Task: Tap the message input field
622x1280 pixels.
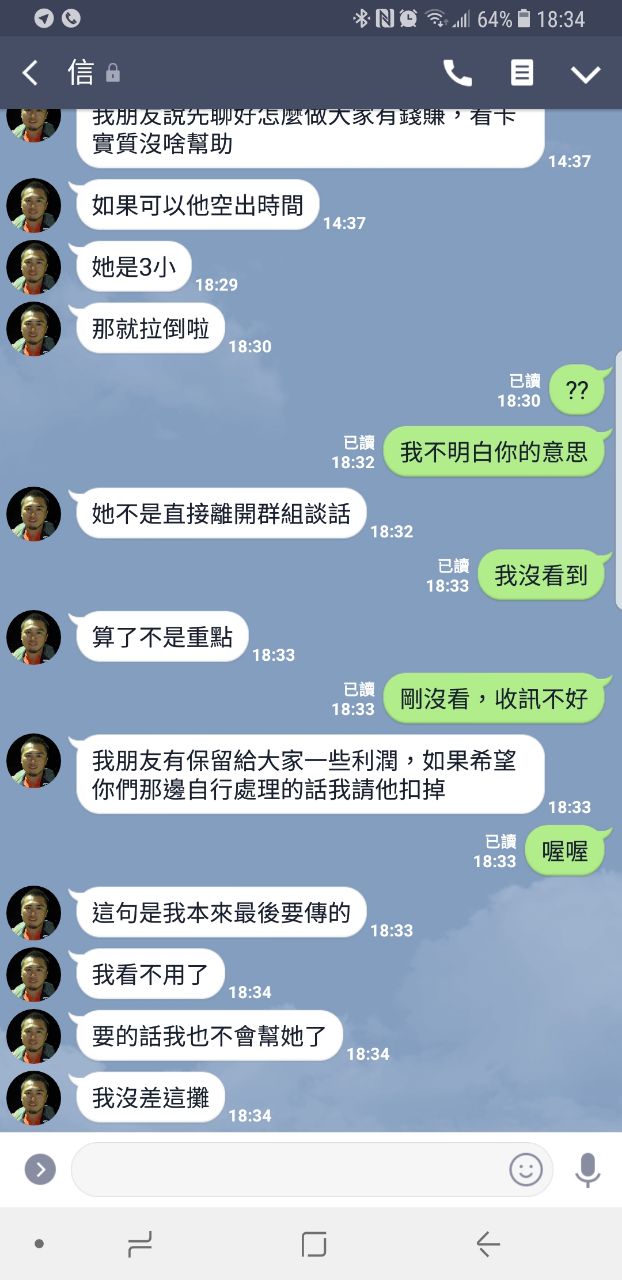Action: coord(290,1169)
